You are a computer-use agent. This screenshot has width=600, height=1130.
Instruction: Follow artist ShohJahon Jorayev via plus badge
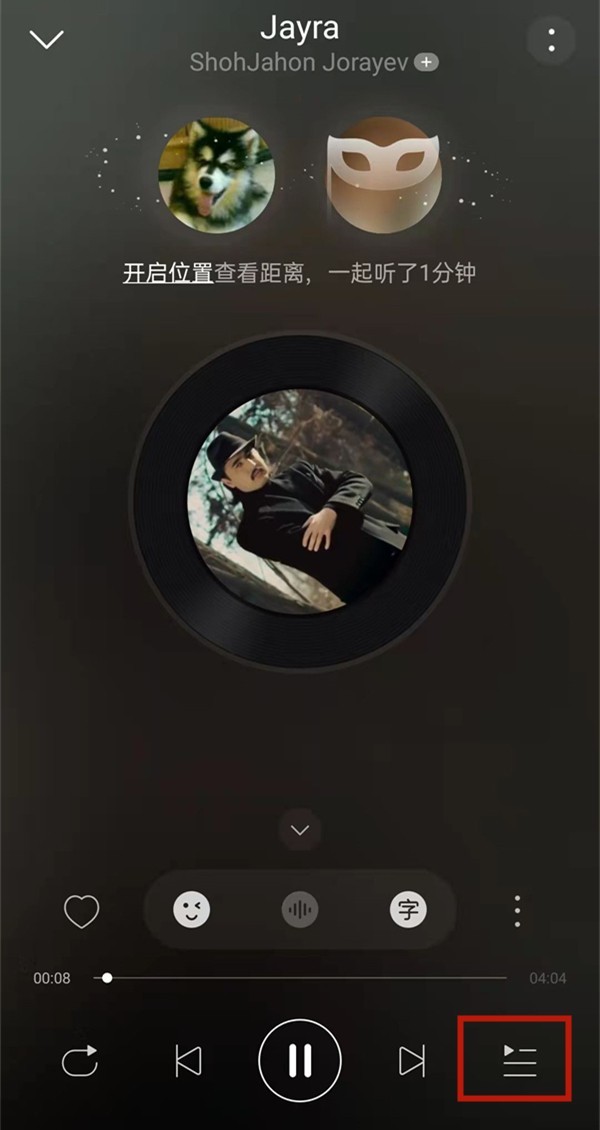pos(427,62)
